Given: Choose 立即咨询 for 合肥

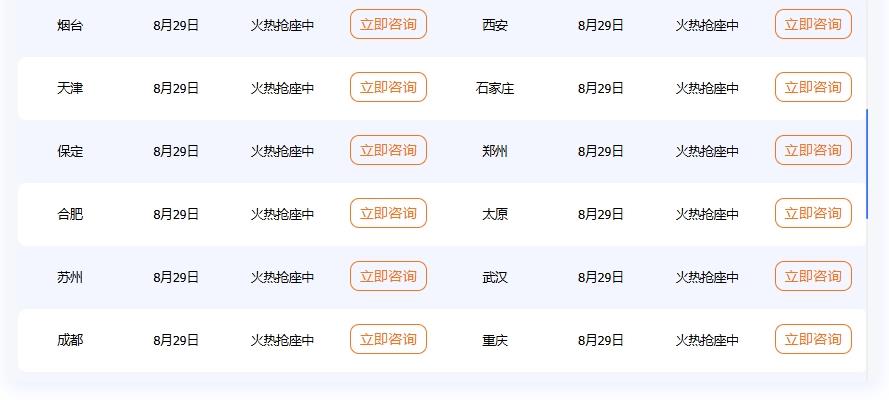Looking at the screenshot, I should 388,213.
